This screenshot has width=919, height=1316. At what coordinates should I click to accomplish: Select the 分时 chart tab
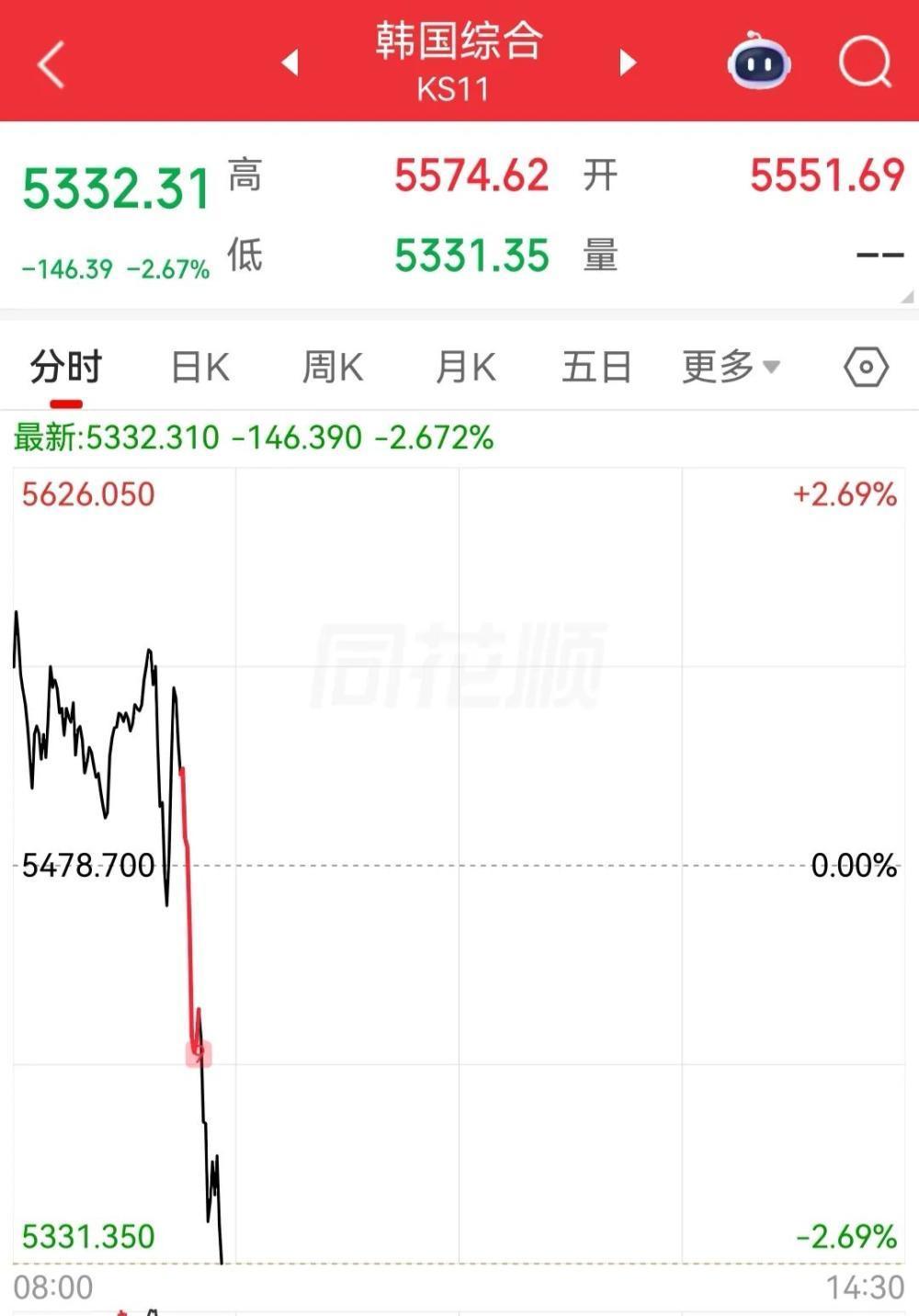pos(66,368)
